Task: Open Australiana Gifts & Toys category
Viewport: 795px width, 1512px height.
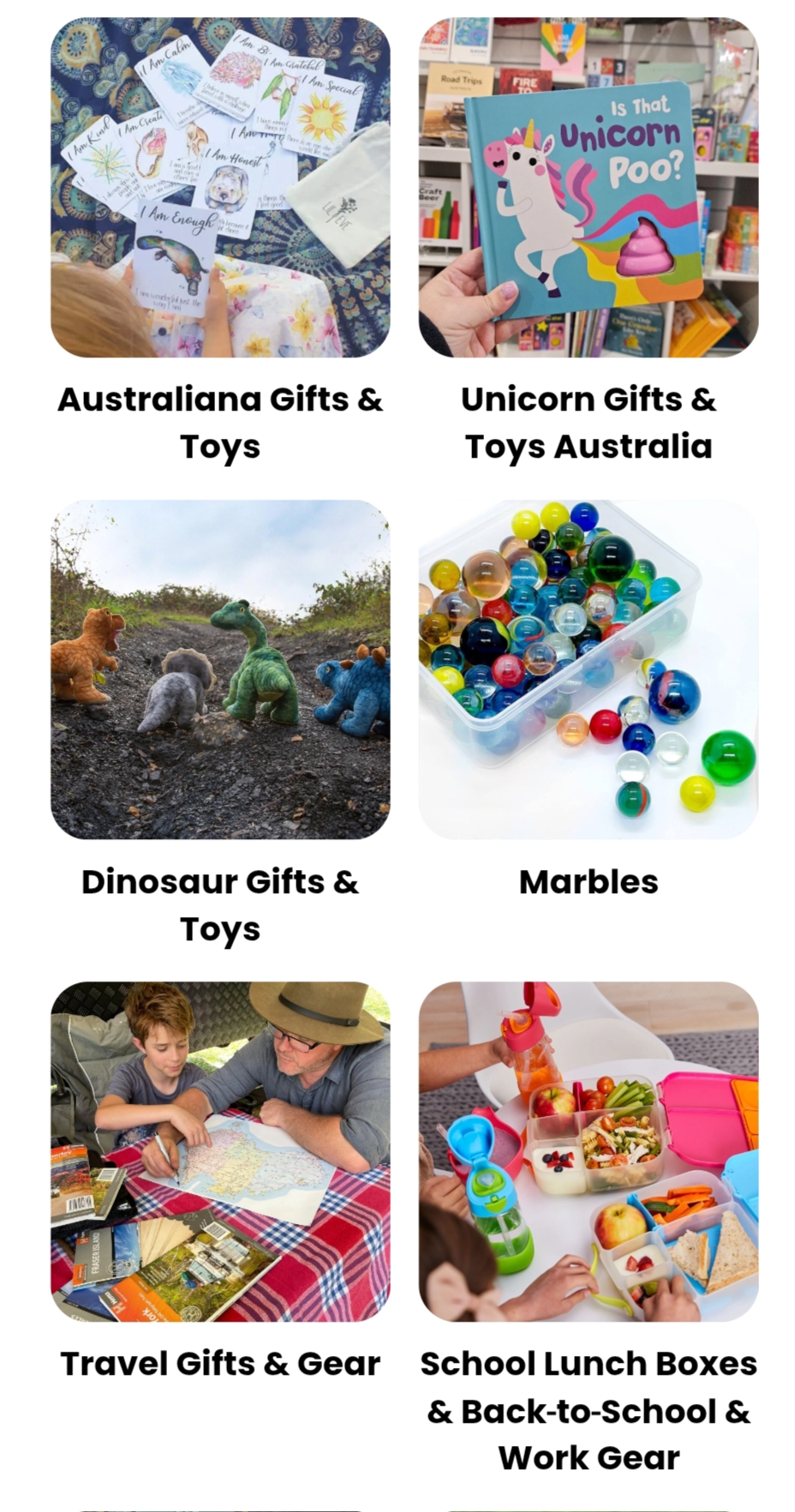Action: click(x=220, y=189)
